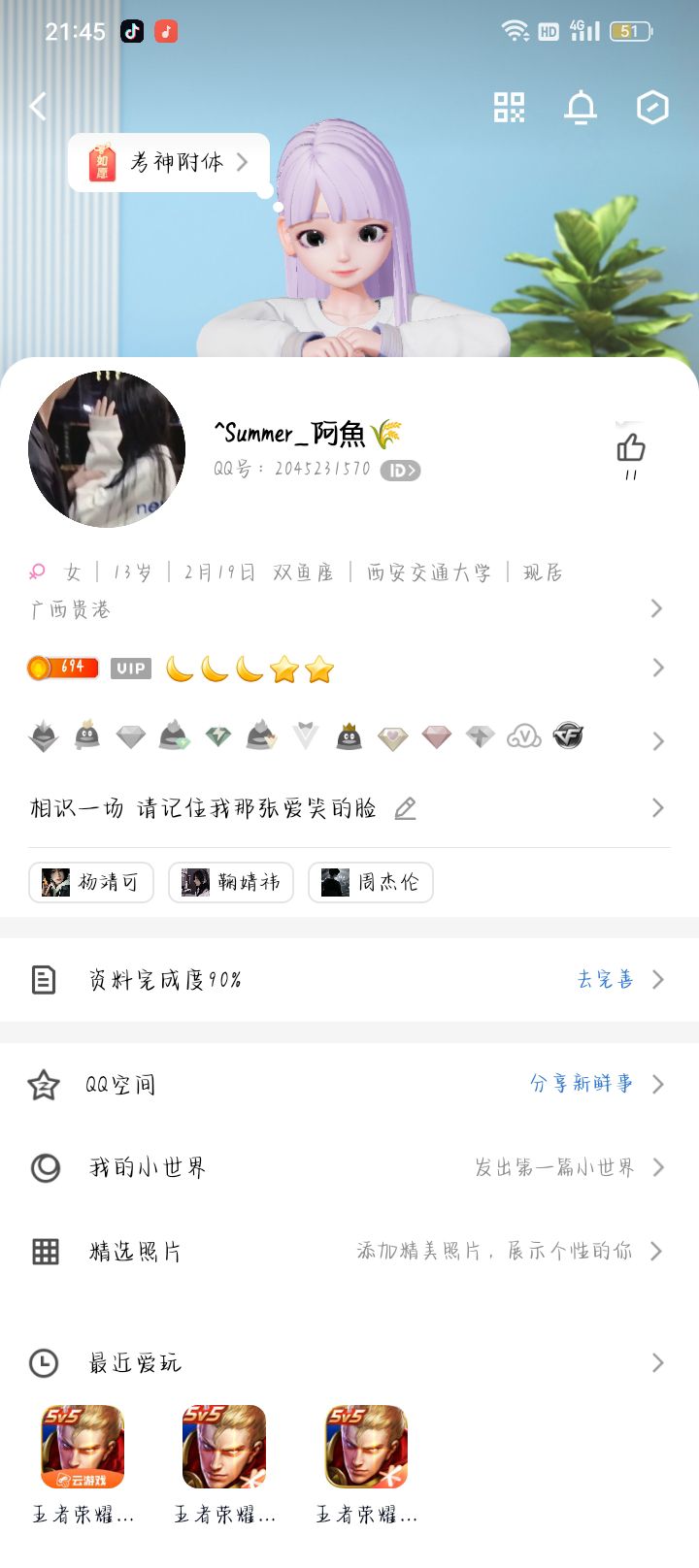Edit the signature with the pencil icon
This screenshot has width=699, height=1568.
pos(406,808)
